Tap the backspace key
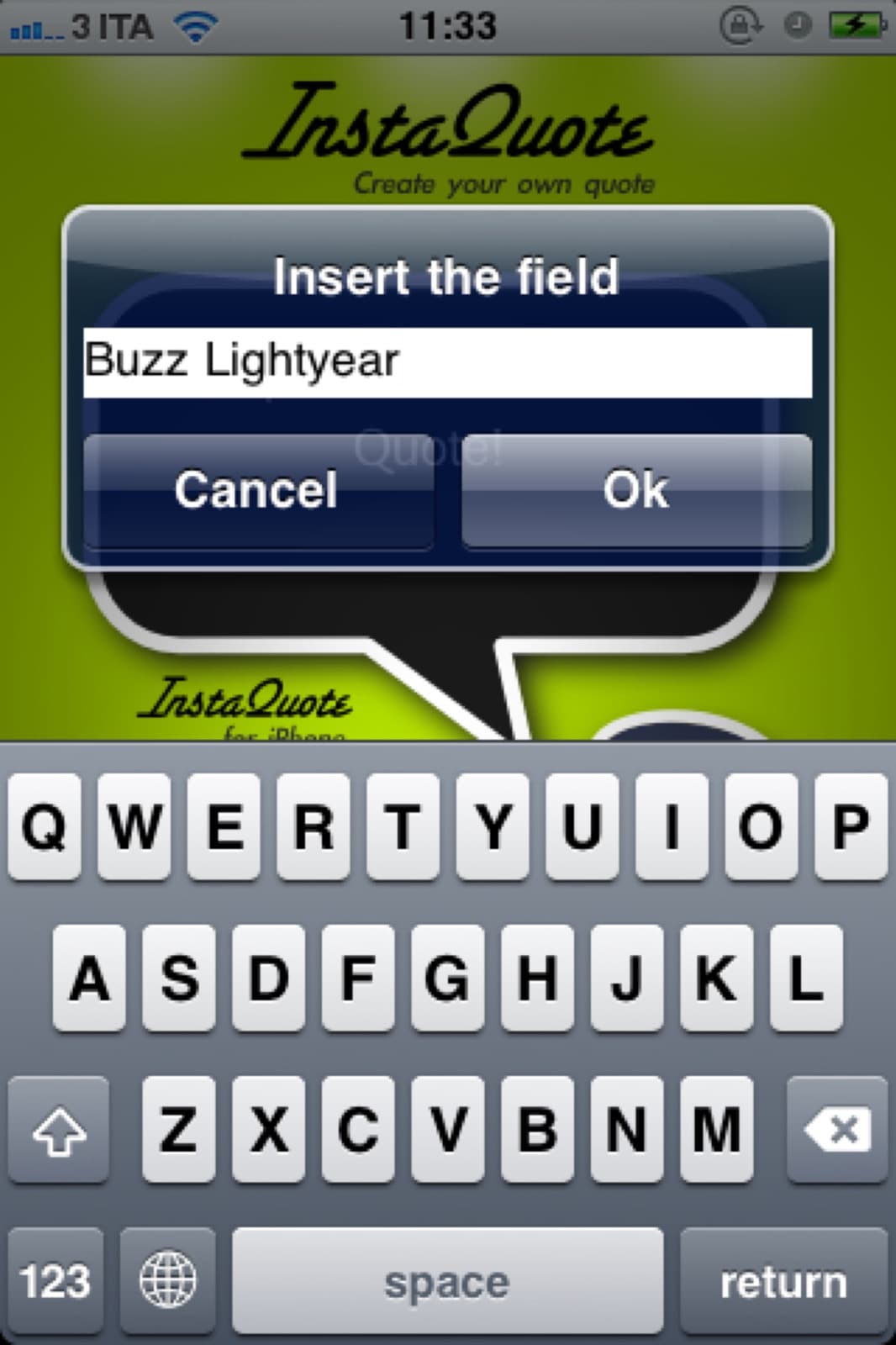This screenshot has width=896, height=1345. click(837, 1131)
